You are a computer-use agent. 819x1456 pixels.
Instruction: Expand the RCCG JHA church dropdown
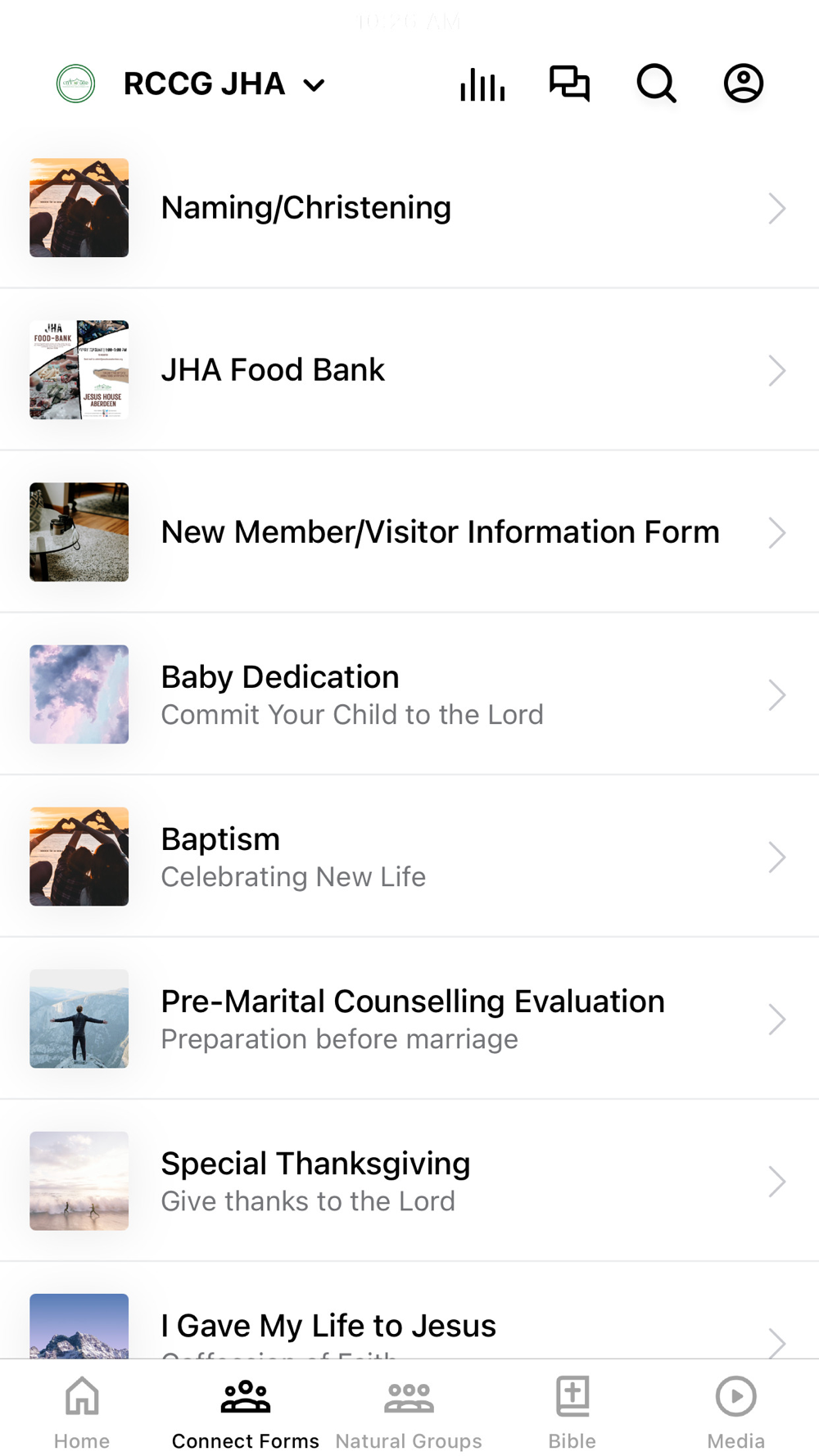click(224, 84)
